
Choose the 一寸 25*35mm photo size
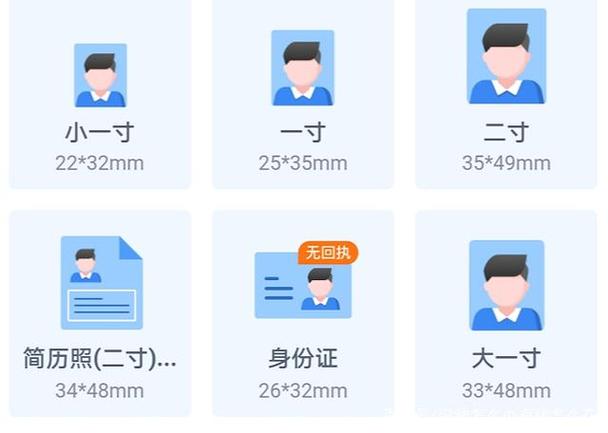[303, 94]
